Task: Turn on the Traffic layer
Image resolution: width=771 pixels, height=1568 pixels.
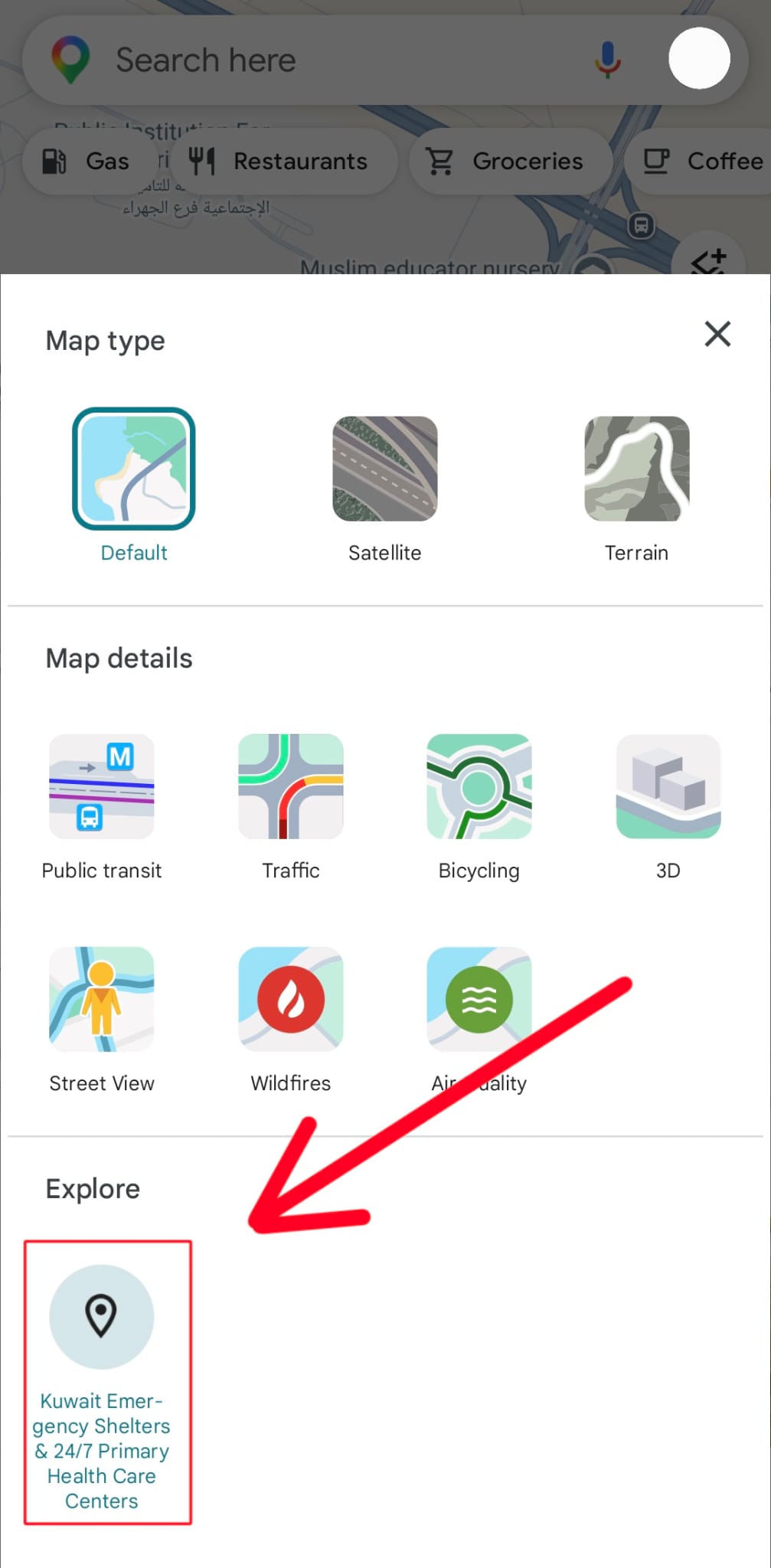Action: (x=291, y=787)
